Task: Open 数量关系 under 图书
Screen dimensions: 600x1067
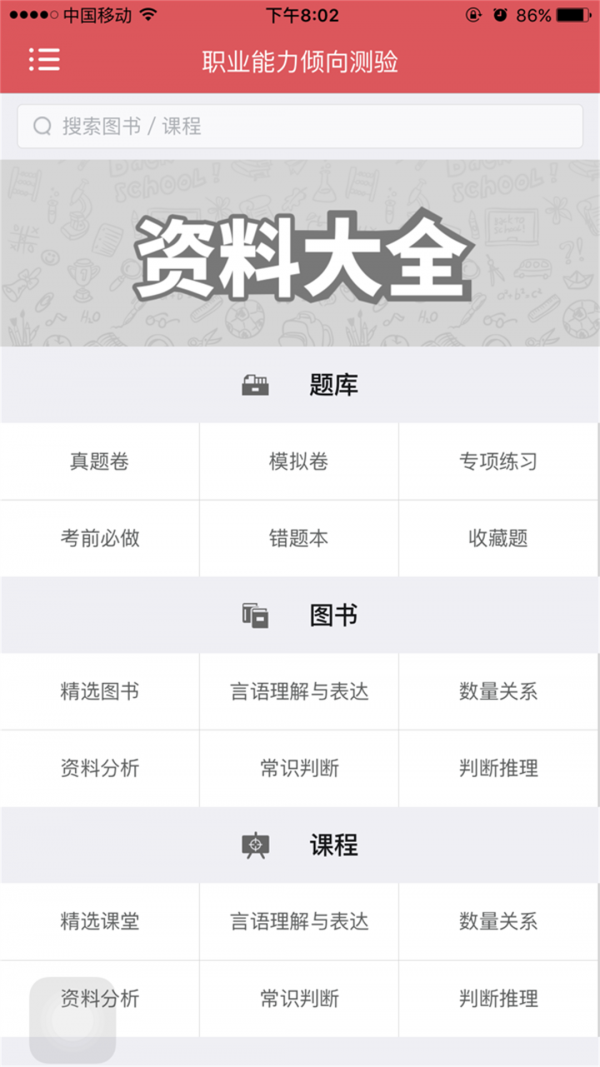Action: (x=498, y=691)
